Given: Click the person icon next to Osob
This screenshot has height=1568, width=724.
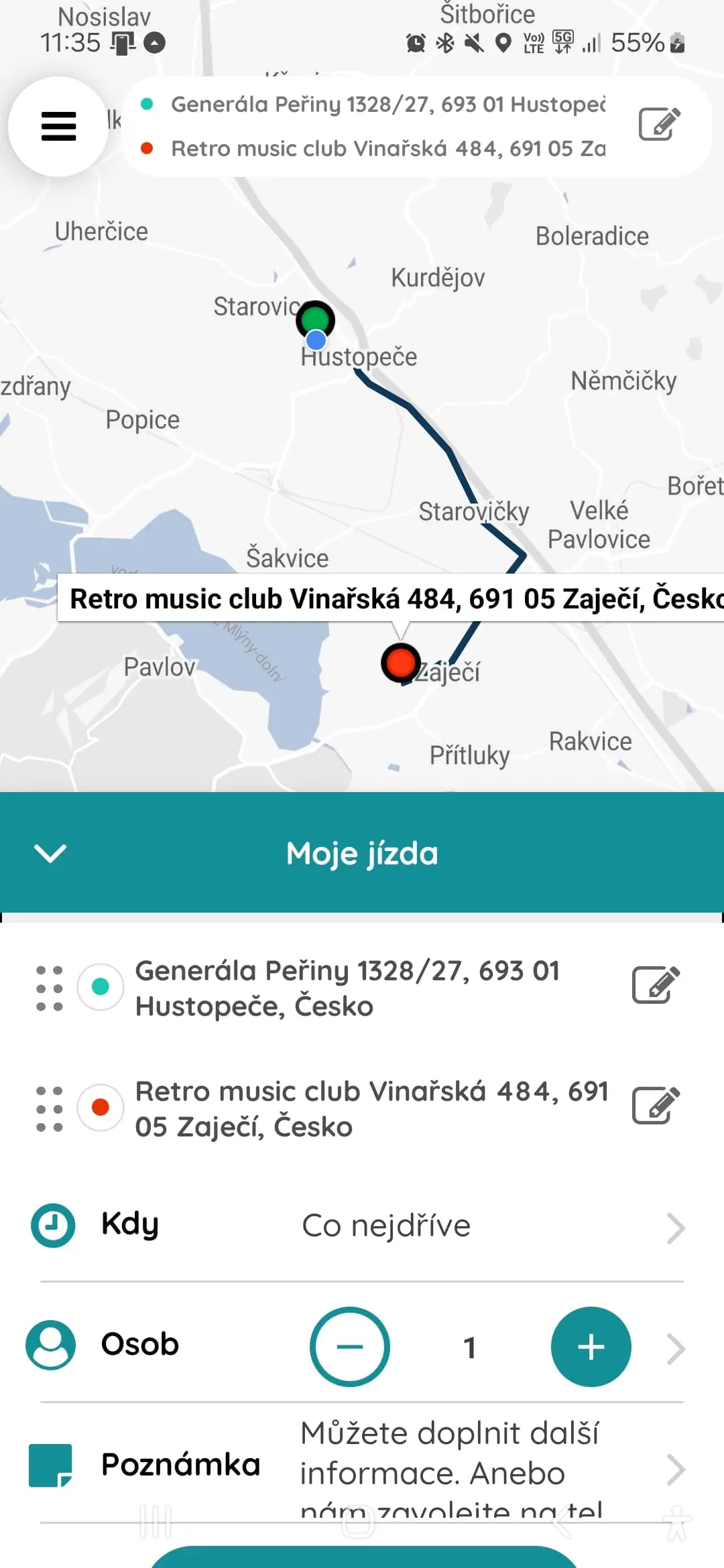Looking at the screenshot, I should [x=52, y=1346].
